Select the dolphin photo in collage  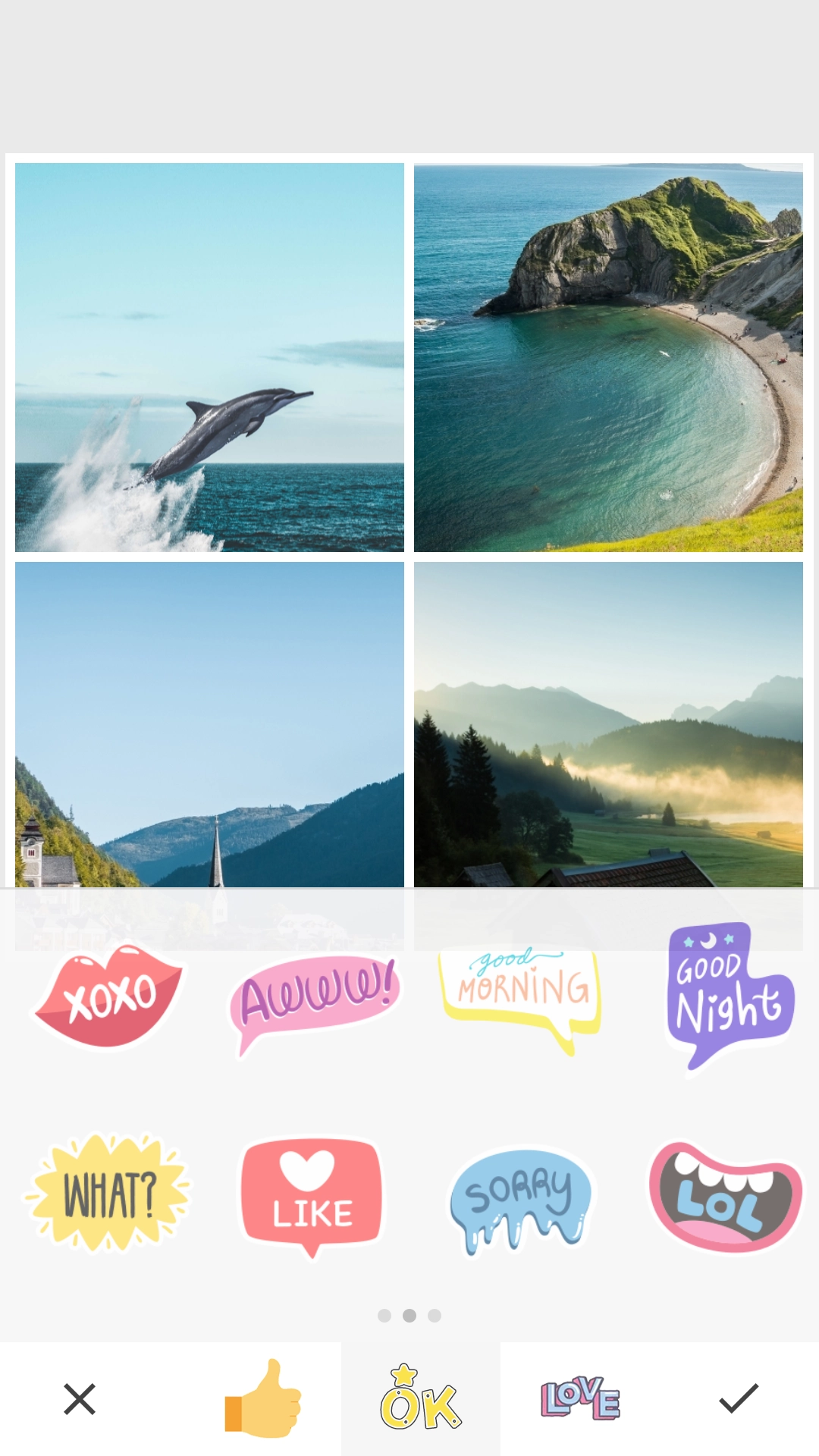point(209,356)
